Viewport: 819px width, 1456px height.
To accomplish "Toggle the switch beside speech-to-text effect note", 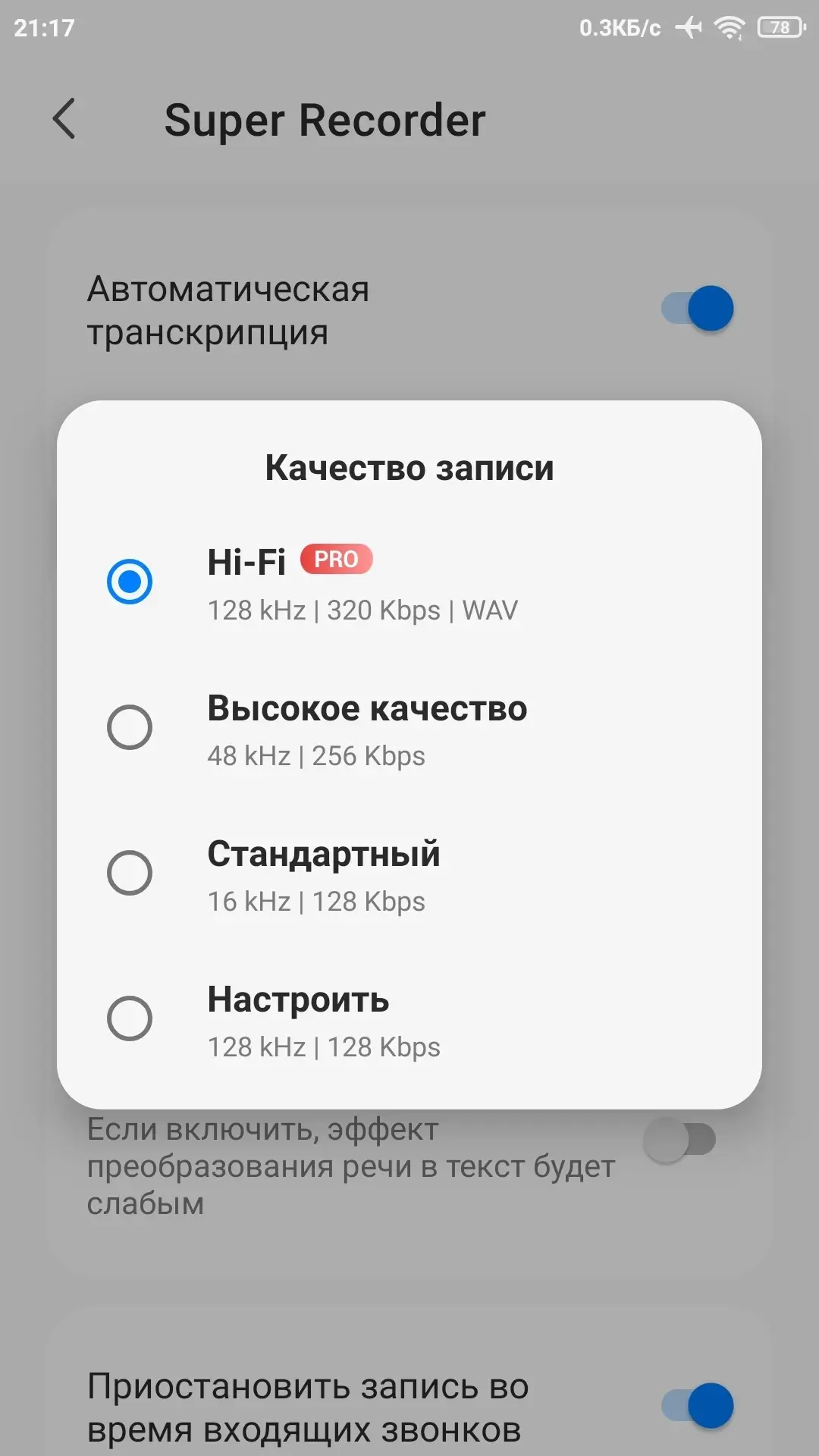I will pyautogui.click(x=679, y=1140).
